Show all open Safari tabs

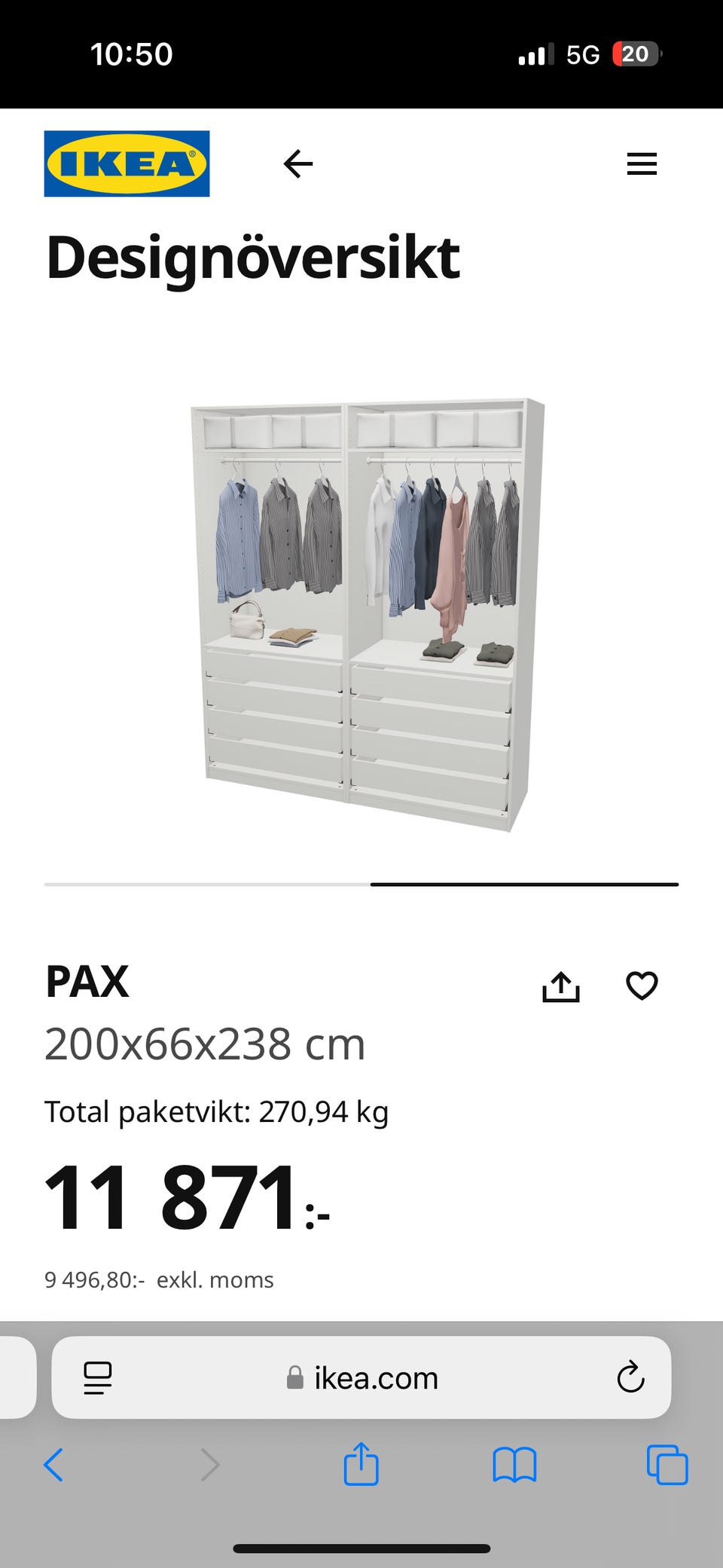pos(667,1466)
